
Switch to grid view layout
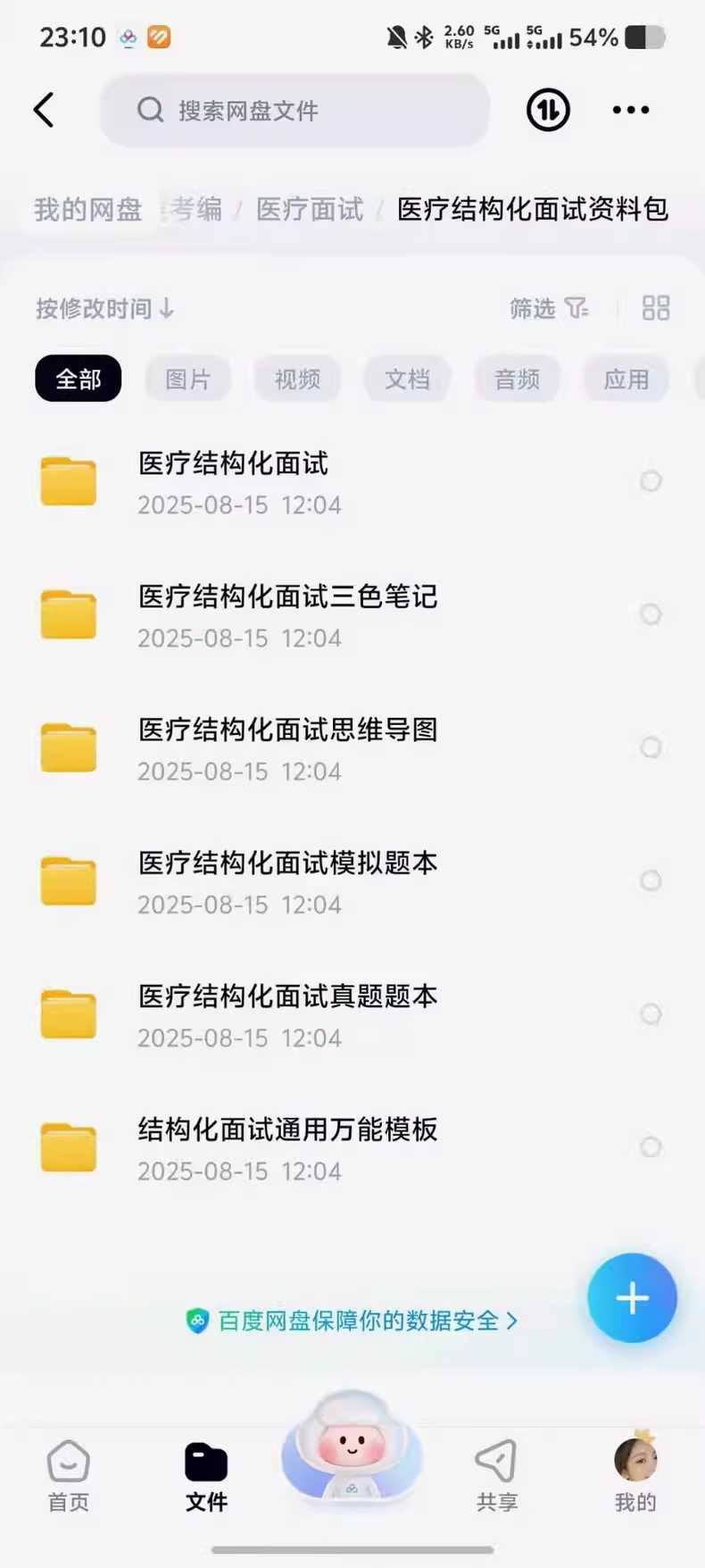click(656, 309)
